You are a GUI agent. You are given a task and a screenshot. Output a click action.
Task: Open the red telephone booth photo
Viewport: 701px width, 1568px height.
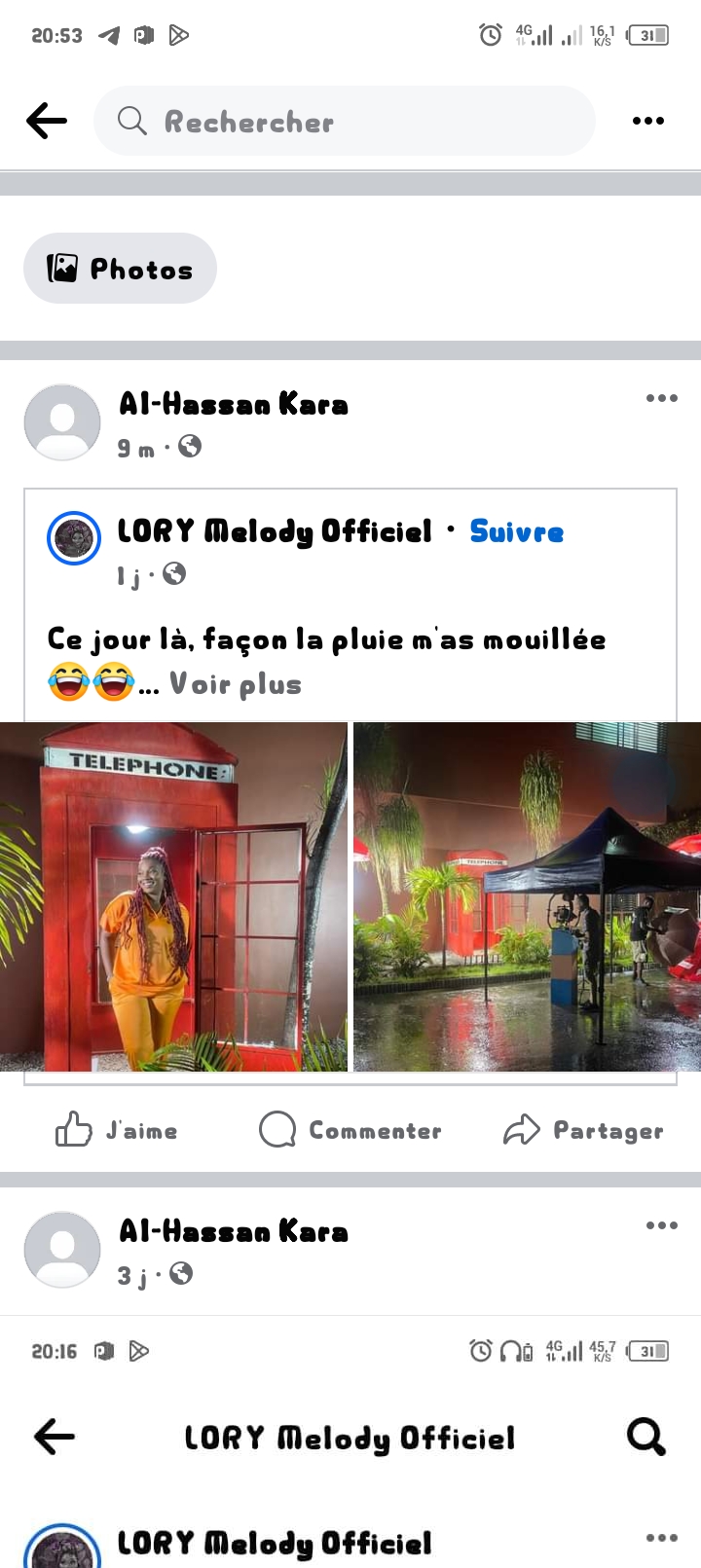pos(173,896)
